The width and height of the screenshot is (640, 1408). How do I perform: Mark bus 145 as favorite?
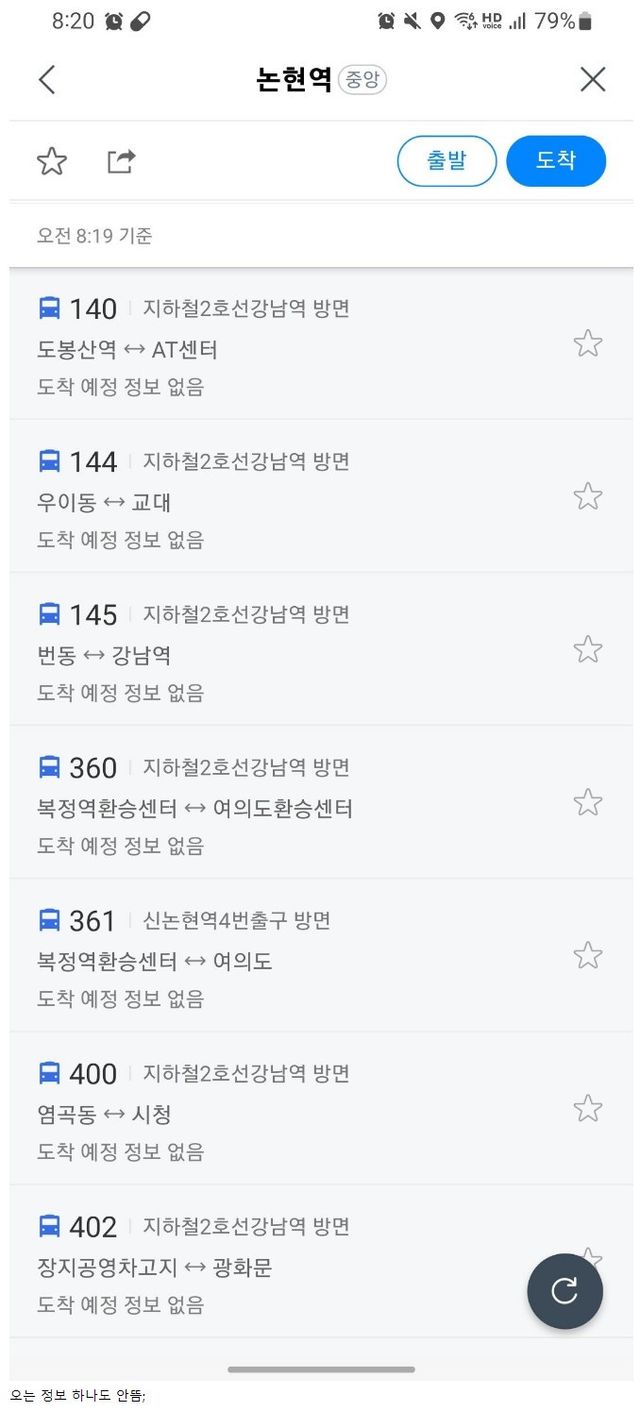pyautogui.click(x=588, y=650)
